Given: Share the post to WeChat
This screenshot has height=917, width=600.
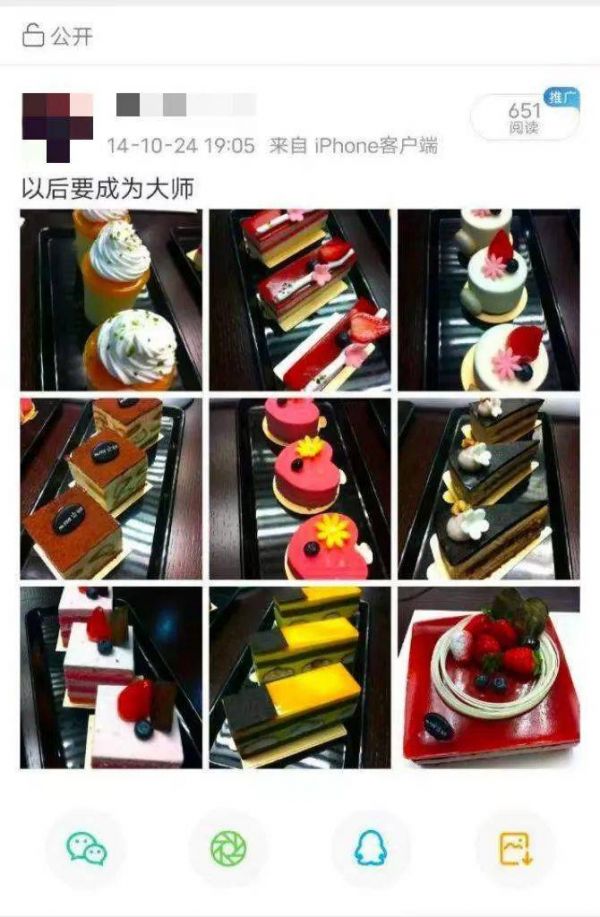Looking at the screenshot, I should tap(87, 849).
